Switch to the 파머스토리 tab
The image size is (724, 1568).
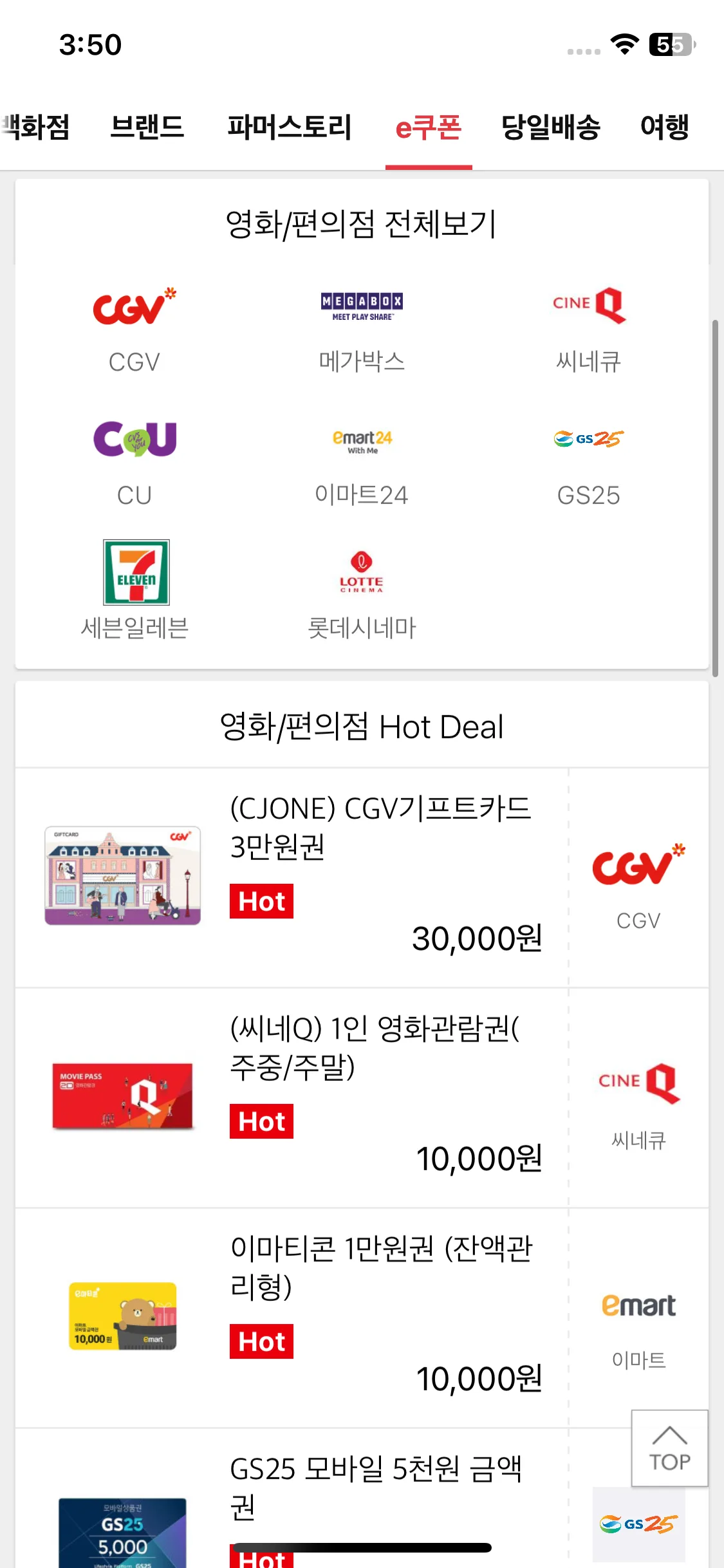[x=289, y=127]
